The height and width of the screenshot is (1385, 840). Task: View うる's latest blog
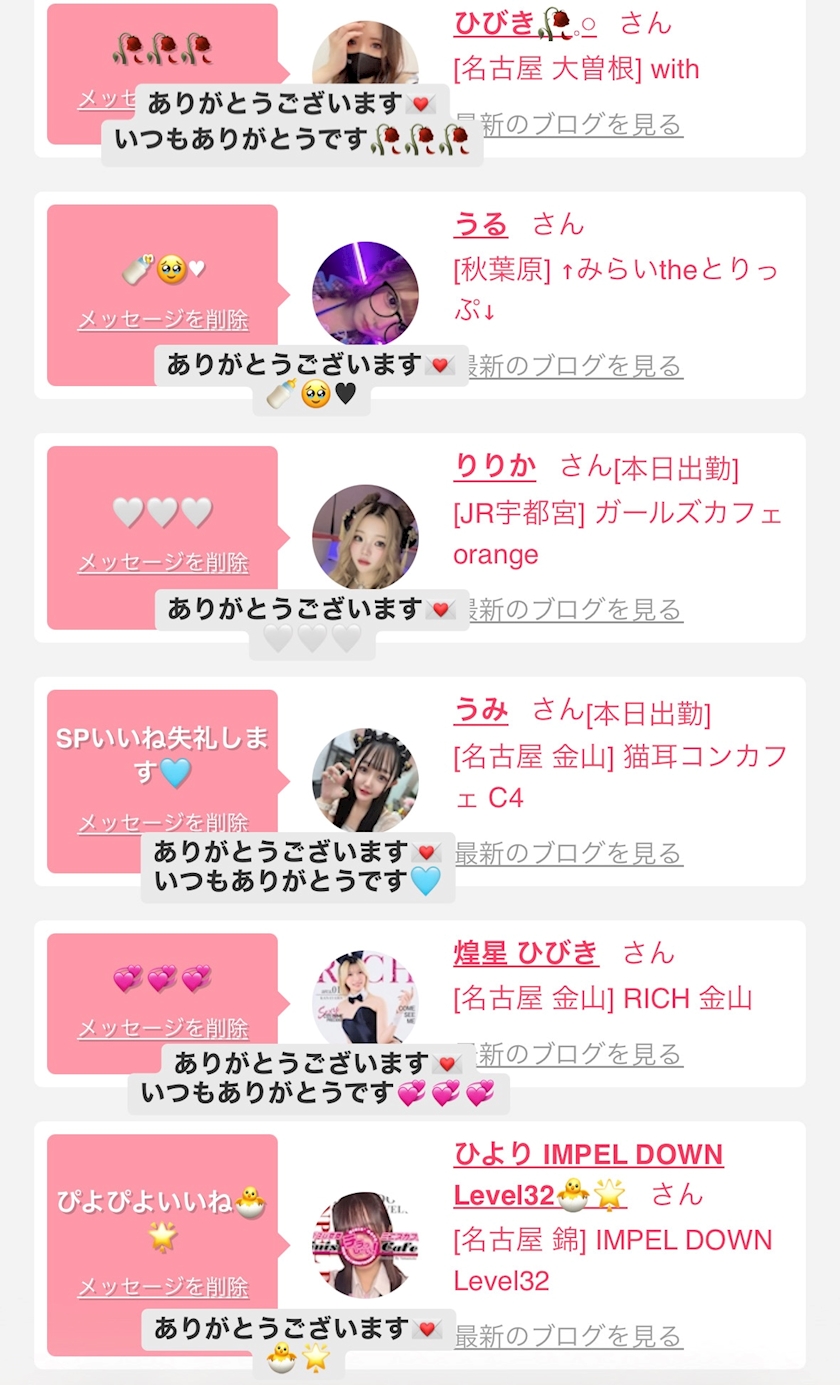[x=578, y=366]
